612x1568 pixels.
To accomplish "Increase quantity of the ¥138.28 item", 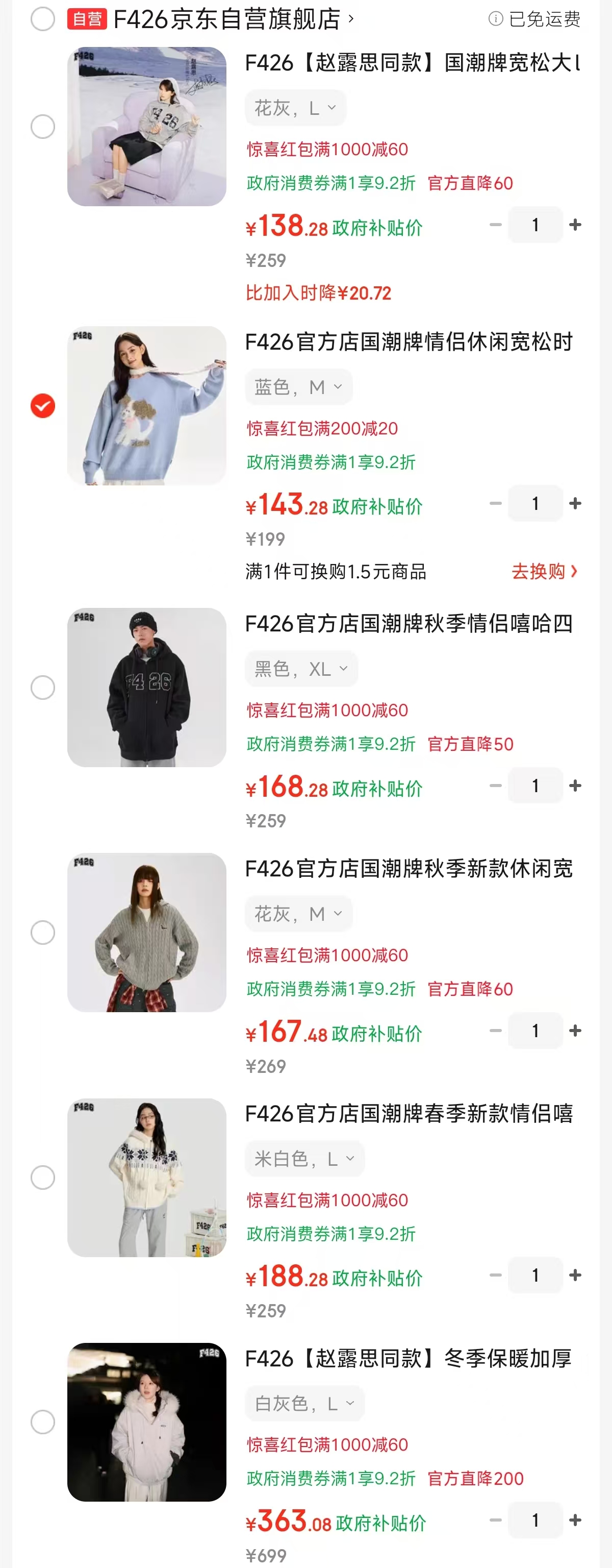I will coord(575,225).
